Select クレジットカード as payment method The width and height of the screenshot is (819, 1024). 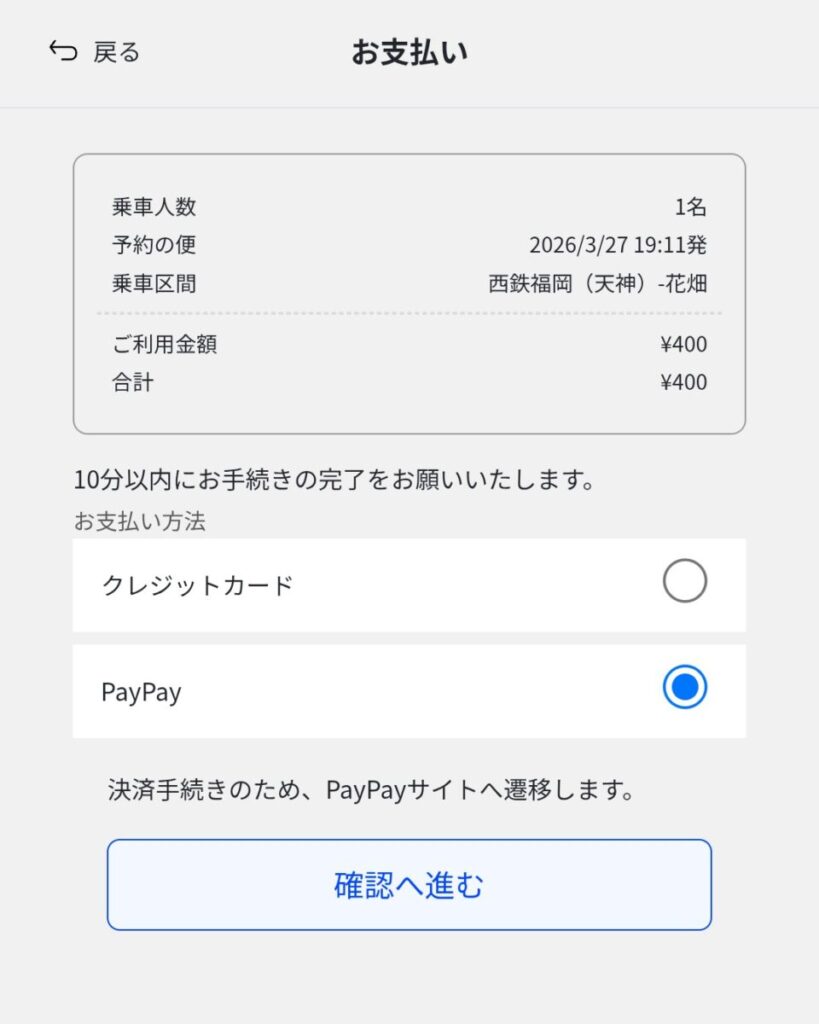[684, 582]
